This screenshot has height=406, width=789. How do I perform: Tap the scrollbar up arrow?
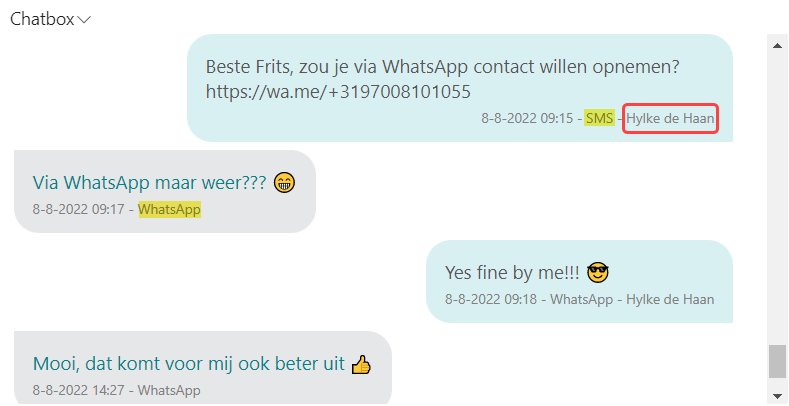coord(776,45)
